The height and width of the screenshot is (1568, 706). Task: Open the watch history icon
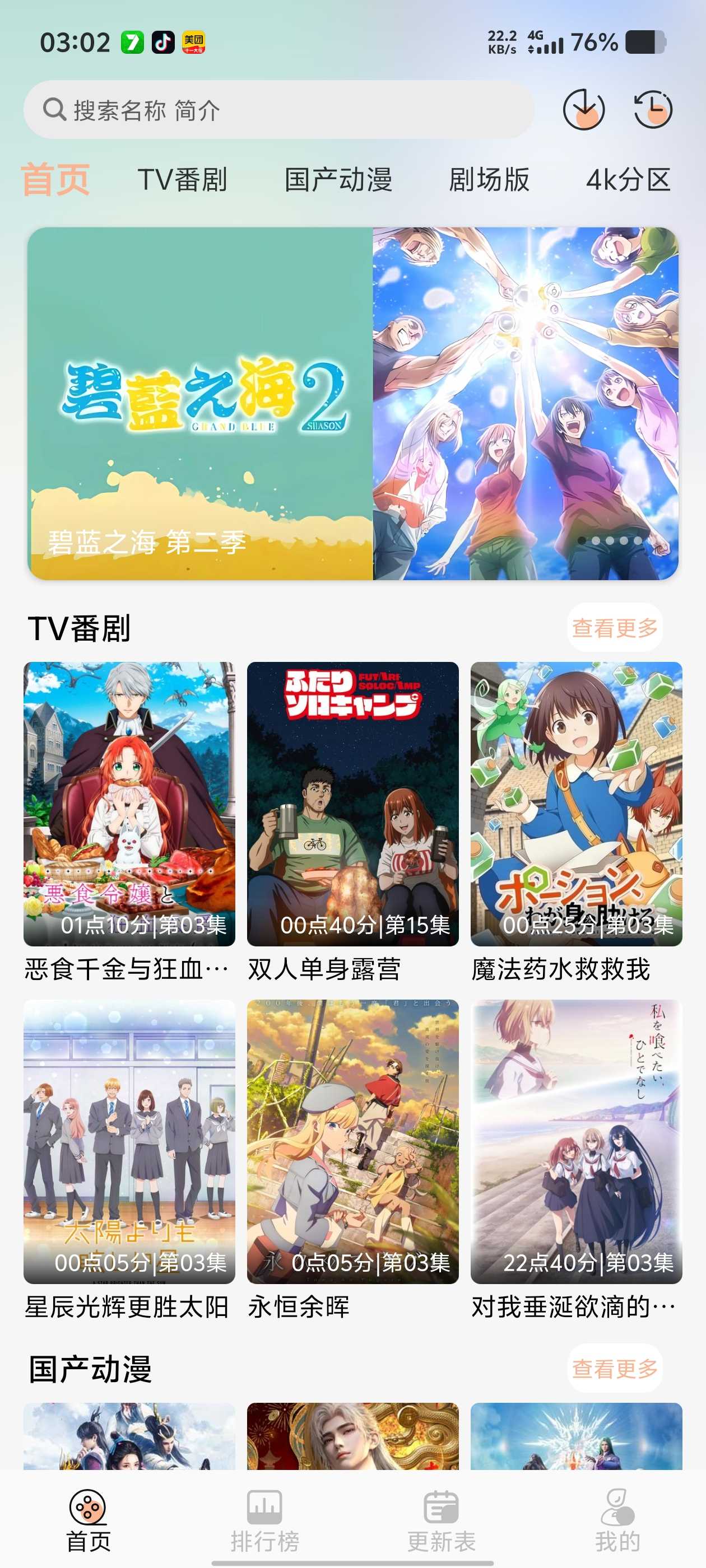coord(652,110)
